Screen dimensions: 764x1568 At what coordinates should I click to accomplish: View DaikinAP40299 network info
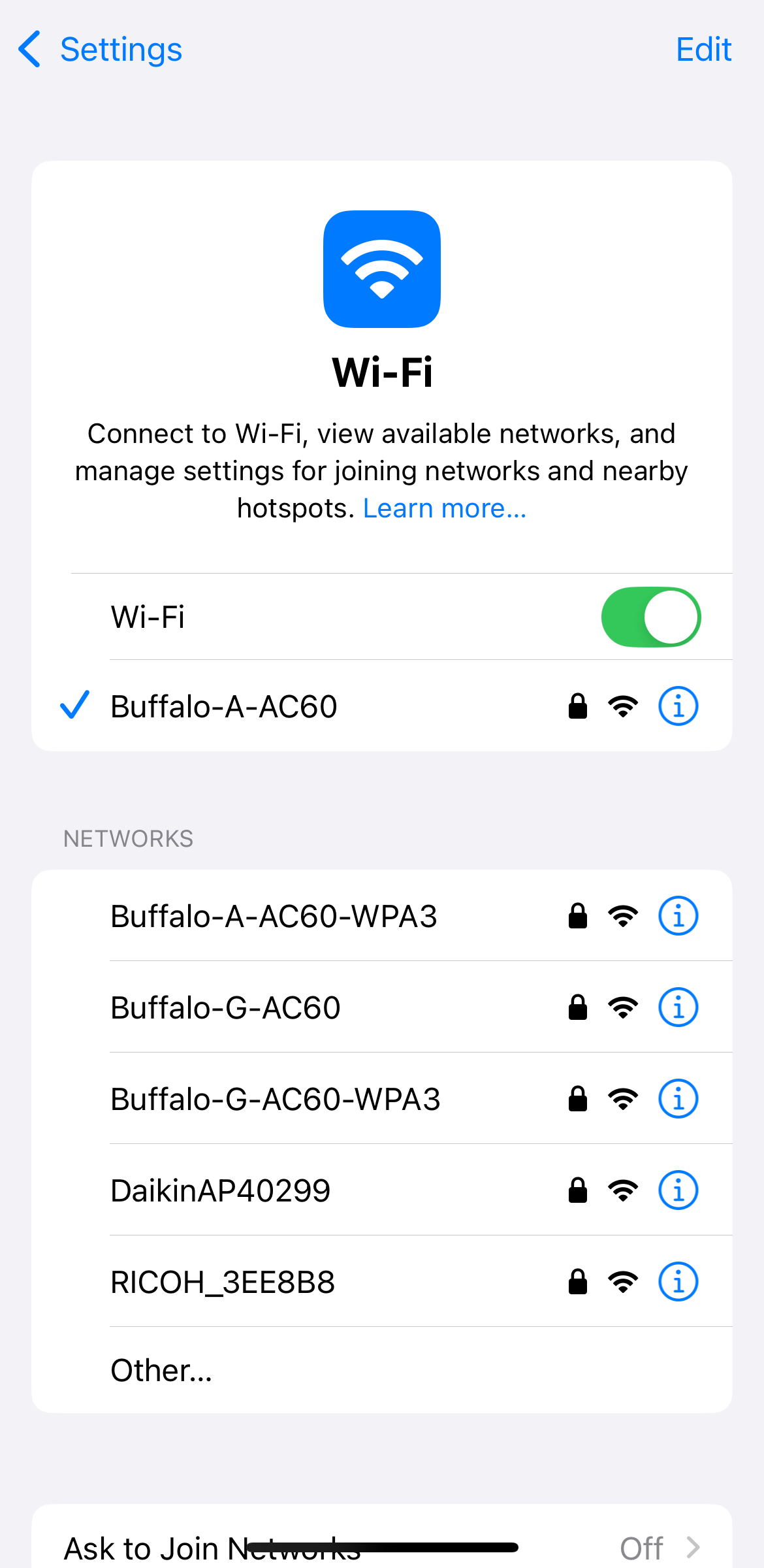click(678, 1190)
